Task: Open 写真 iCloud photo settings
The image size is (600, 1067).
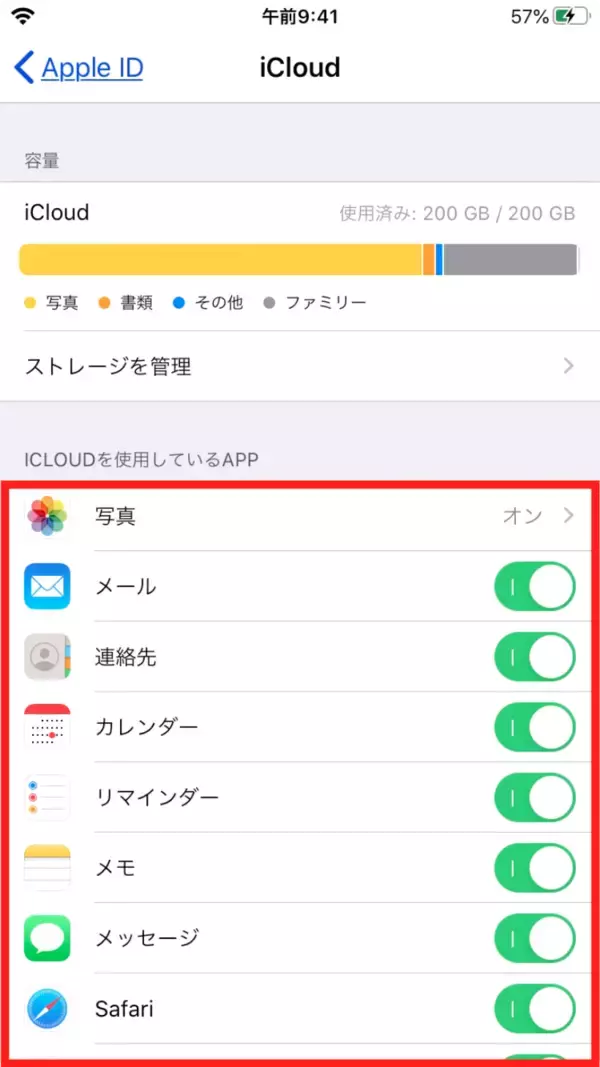Action: click(300, 516)
